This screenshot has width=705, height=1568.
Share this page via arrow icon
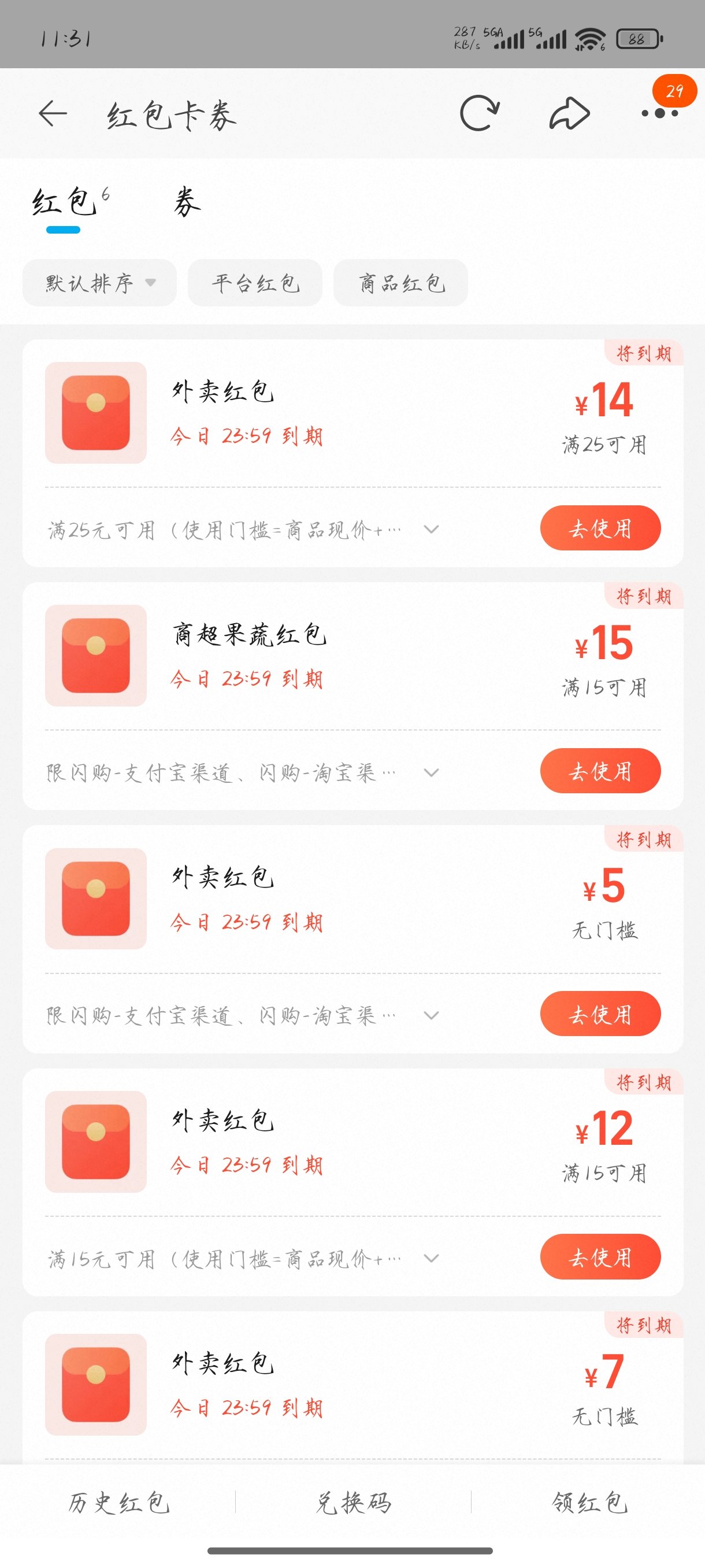[x=569, y=113]
